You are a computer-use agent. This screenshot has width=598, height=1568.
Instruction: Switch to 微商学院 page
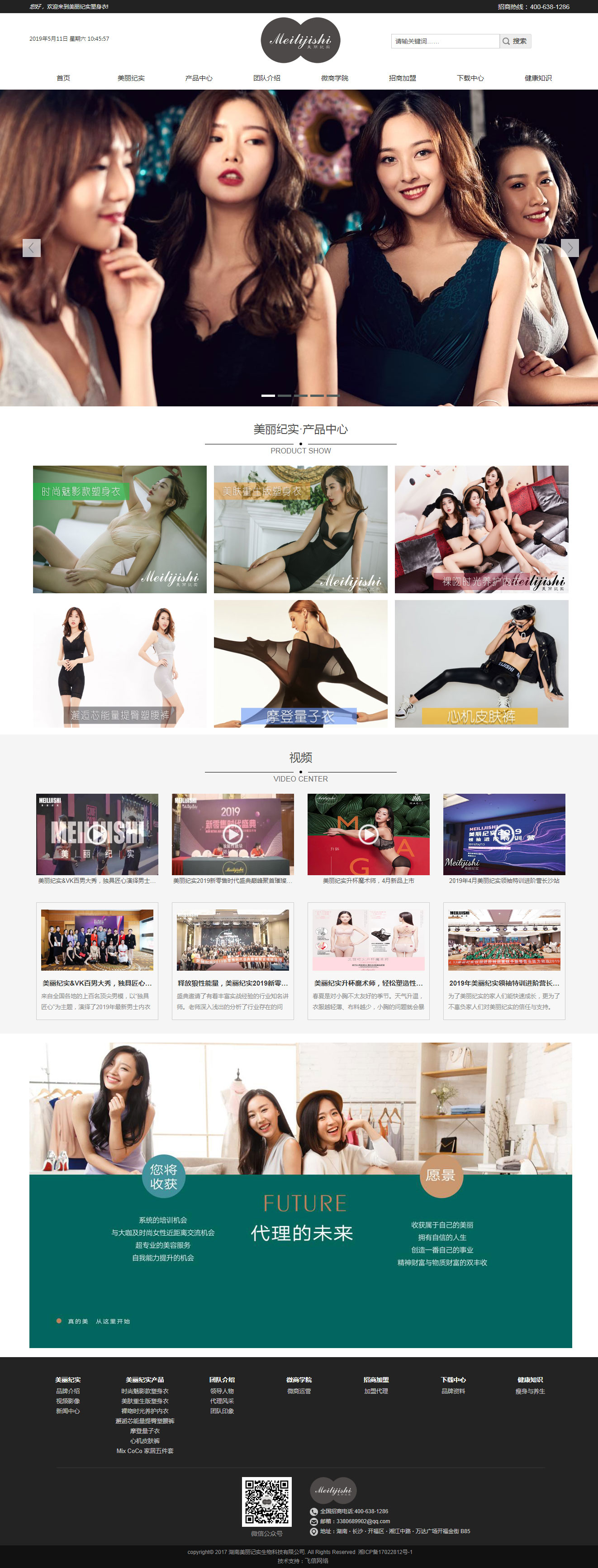pyautogui.click(x=335, y=78)
